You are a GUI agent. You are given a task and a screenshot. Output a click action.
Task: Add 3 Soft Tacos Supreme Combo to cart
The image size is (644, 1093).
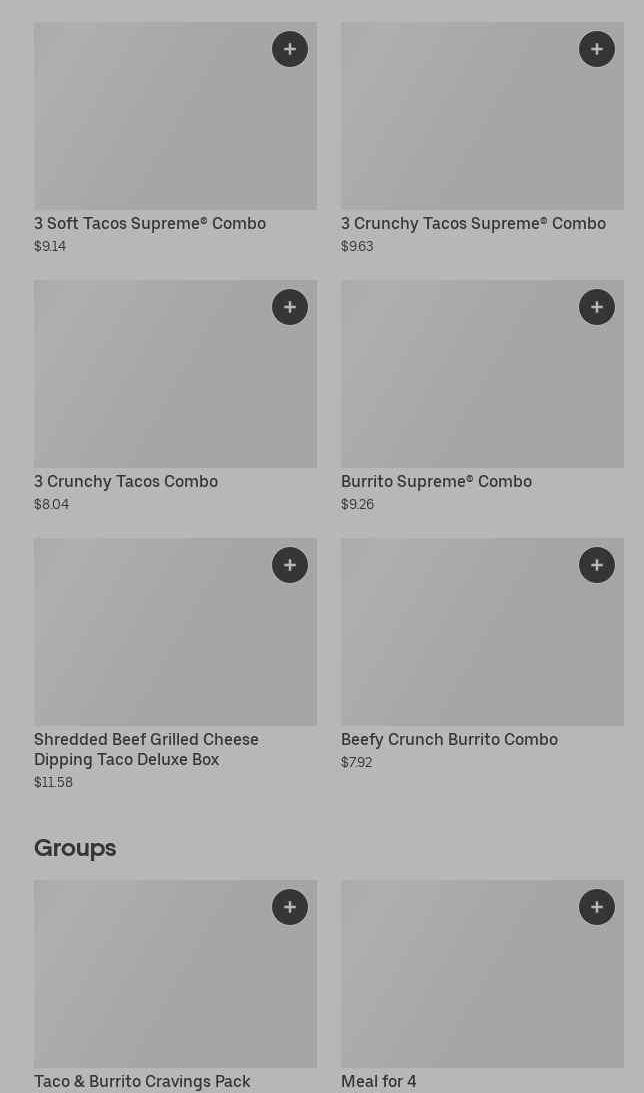290,49
